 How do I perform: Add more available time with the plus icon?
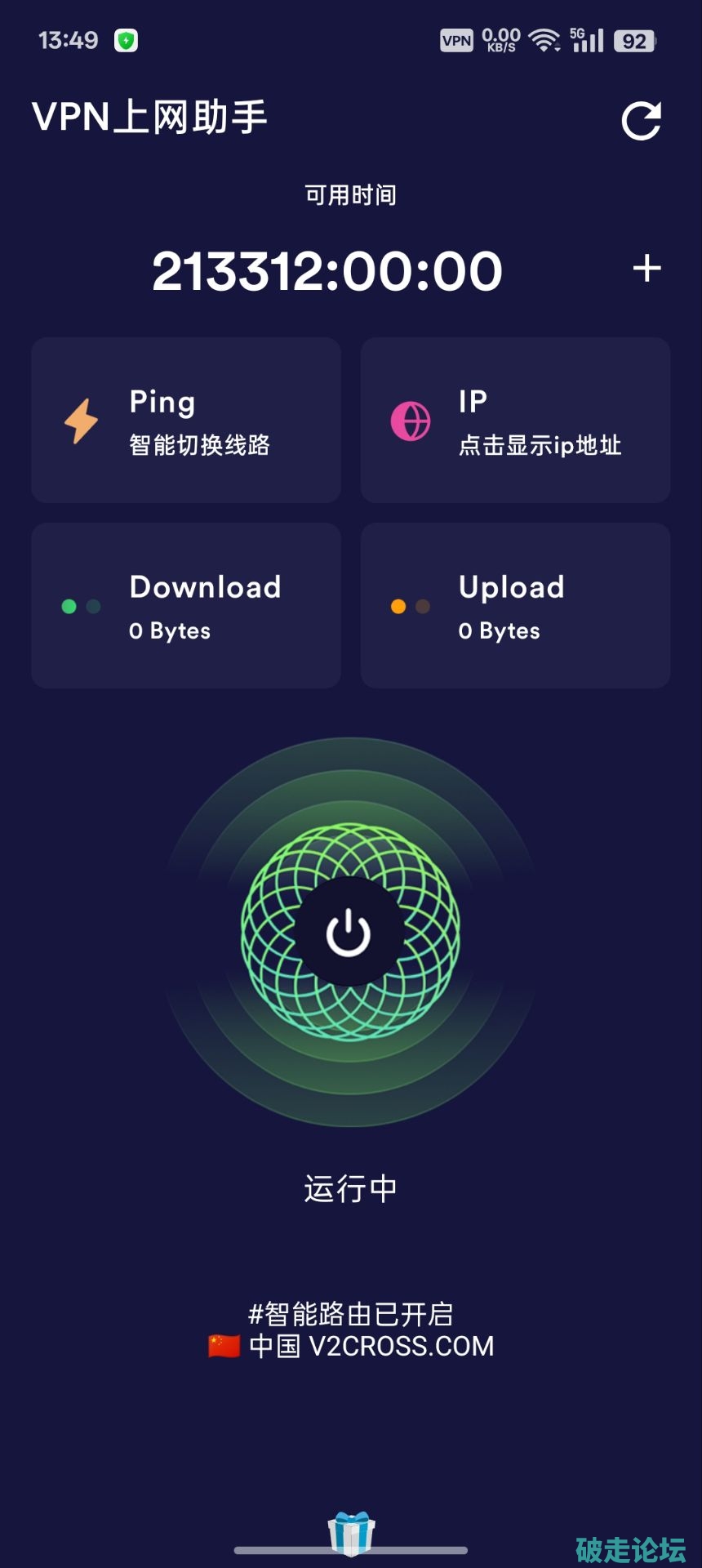(x=646, y=269)
